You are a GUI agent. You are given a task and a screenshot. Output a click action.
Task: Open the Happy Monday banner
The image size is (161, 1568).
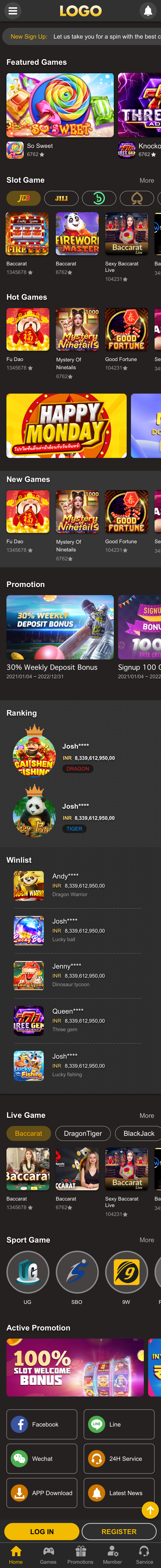(x=67, y=426)
